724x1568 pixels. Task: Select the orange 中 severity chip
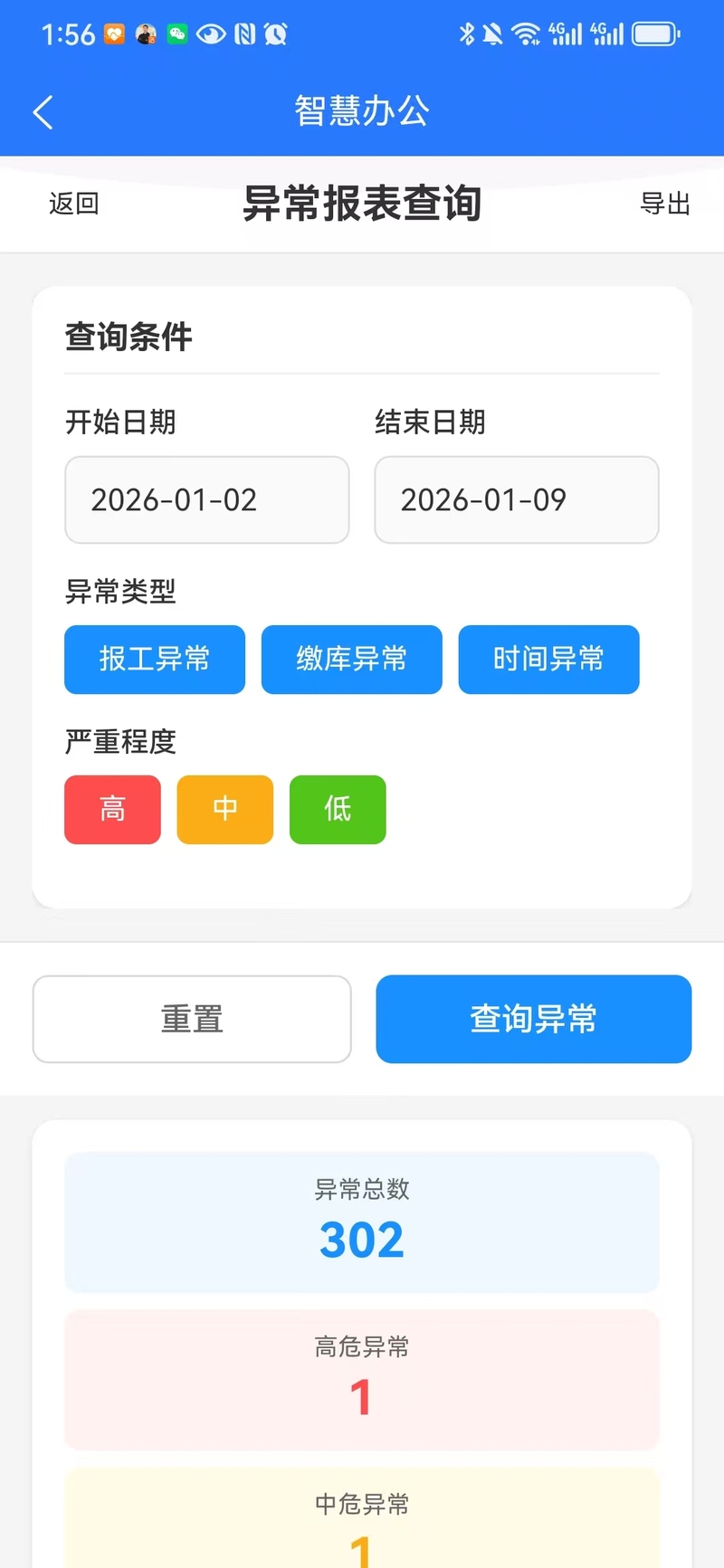coord(224,810)
